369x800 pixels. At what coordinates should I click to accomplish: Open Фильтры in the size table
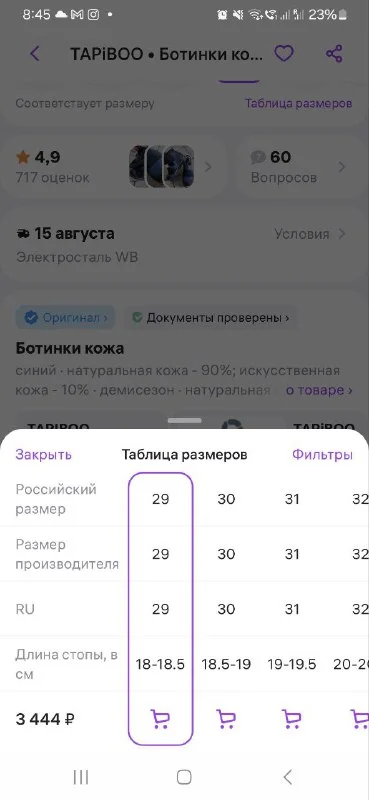click(322, 455)
